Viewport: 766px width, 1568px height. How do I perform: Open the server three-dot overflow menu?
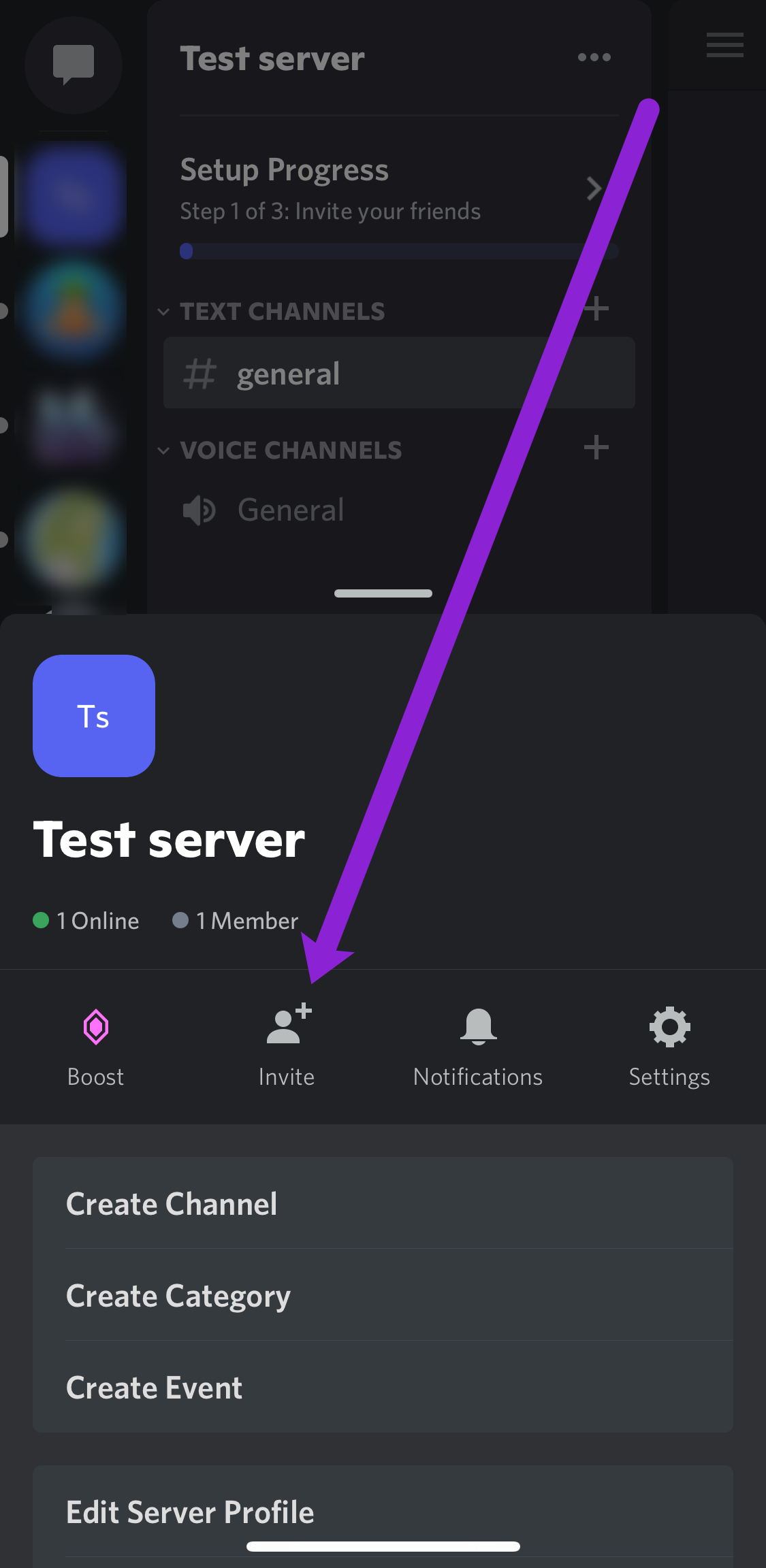pos(594,58)
